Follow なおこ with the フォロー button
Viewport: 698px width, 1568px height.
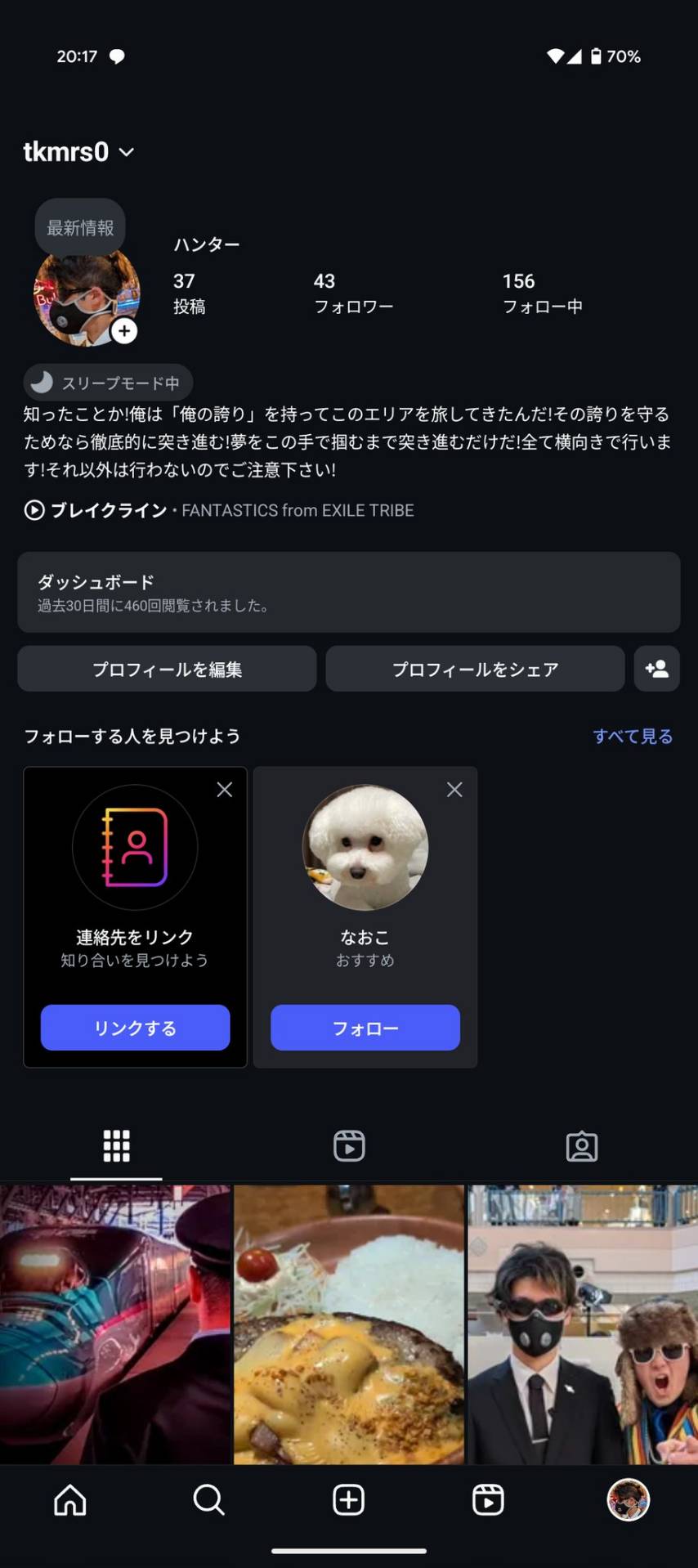365,1028
